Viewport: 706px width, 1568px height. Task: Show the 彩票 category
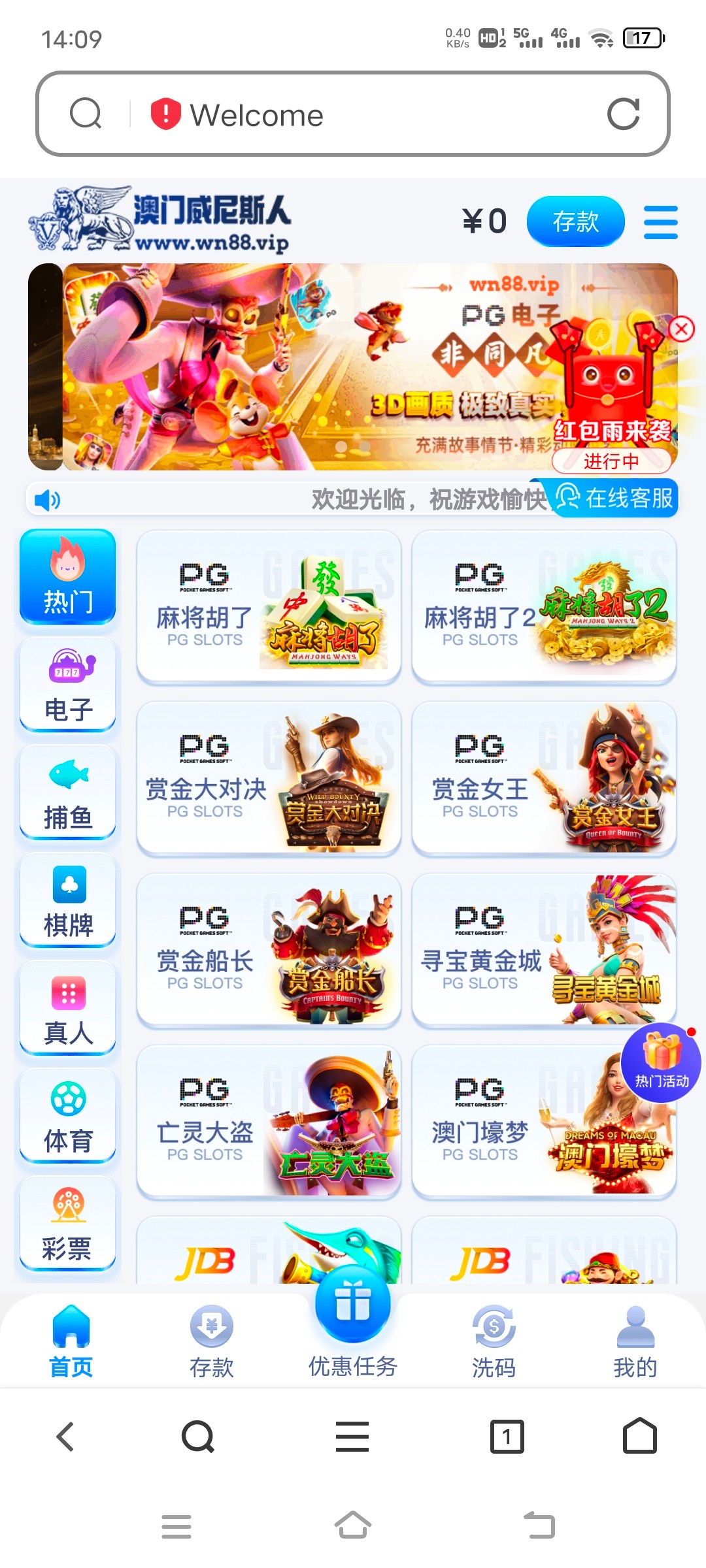(x=68, y=1224)
